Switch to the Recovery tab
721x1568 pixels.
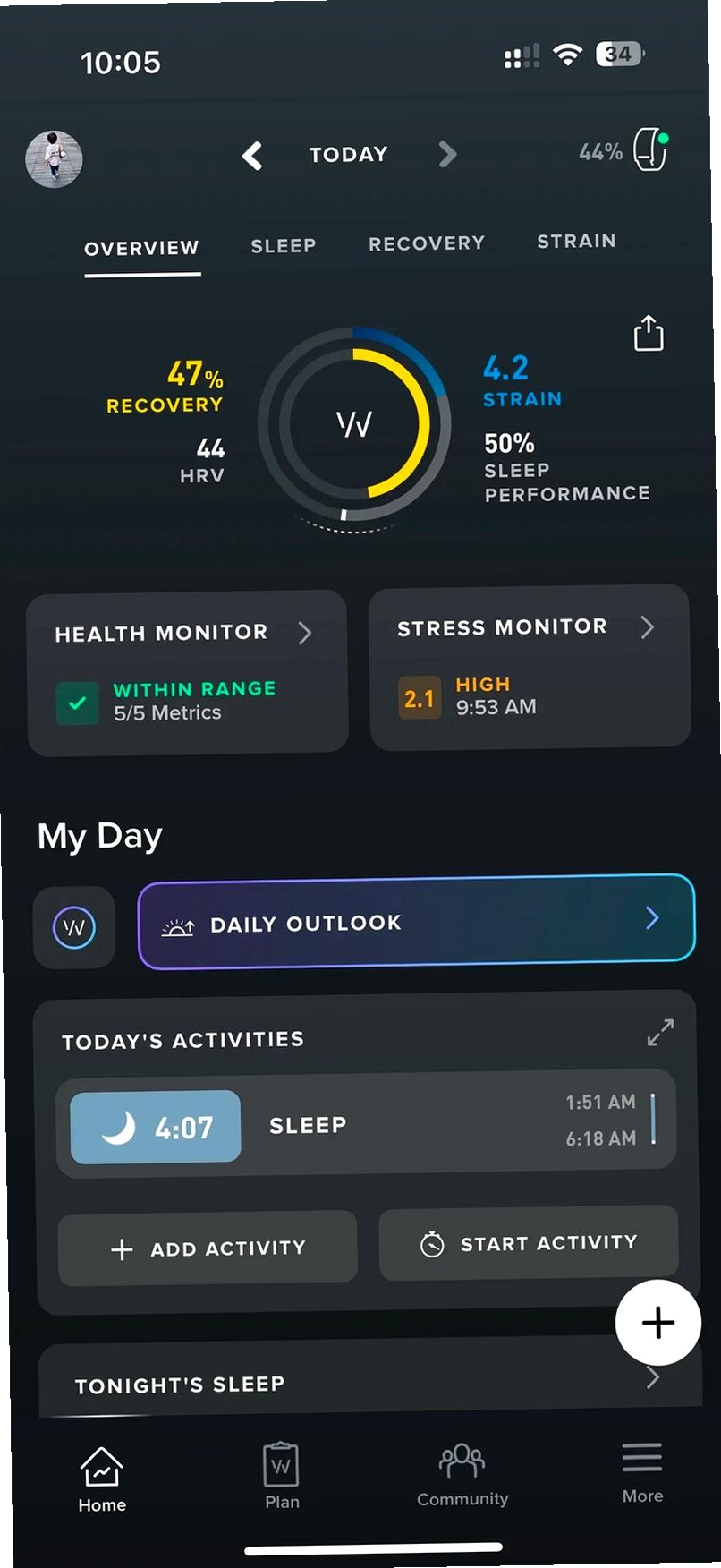point(427,243)
